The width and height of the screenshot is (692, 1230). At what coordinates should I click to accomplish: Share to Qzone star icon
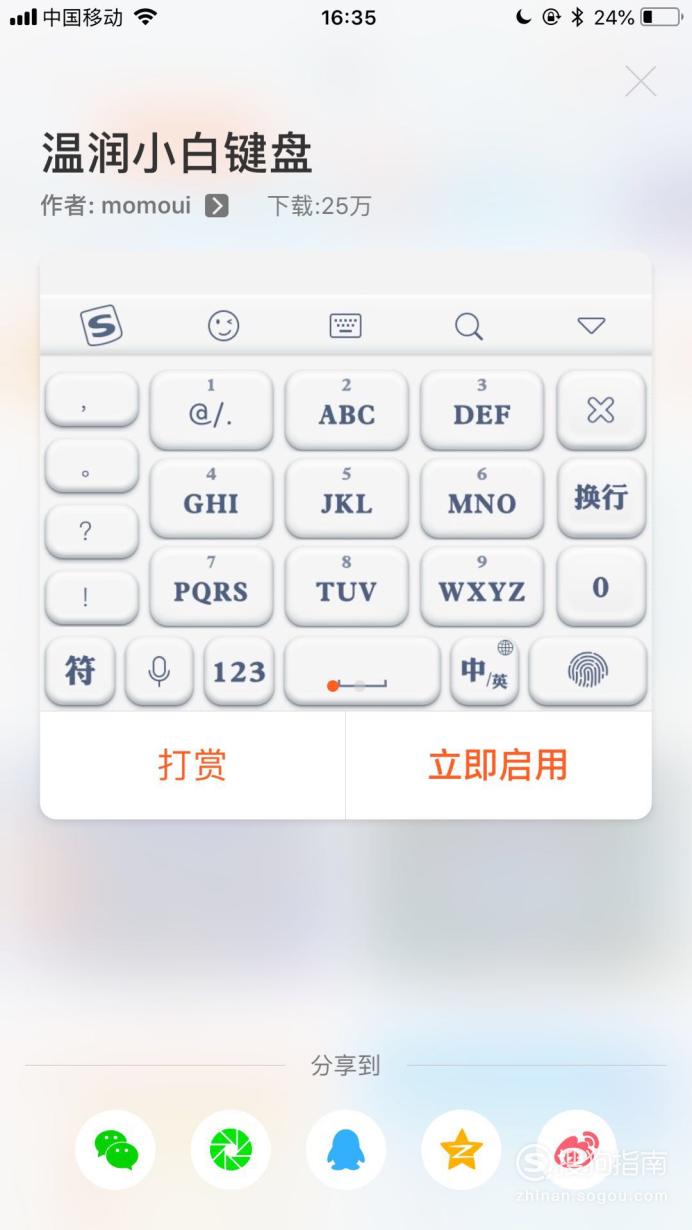click(461, 1150)
